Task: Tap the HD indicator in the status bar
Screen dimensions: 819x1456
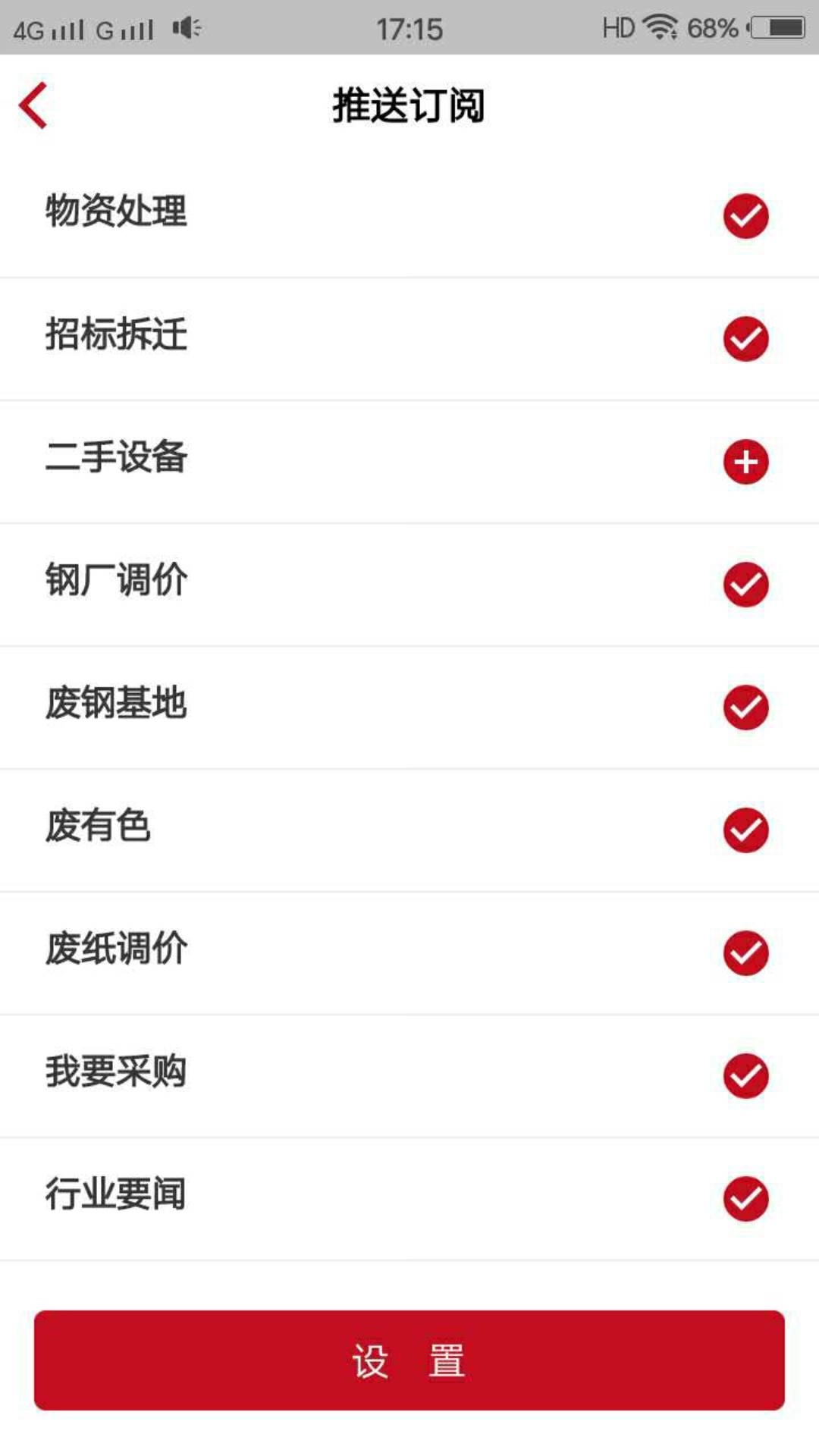Action: (618, 27)
